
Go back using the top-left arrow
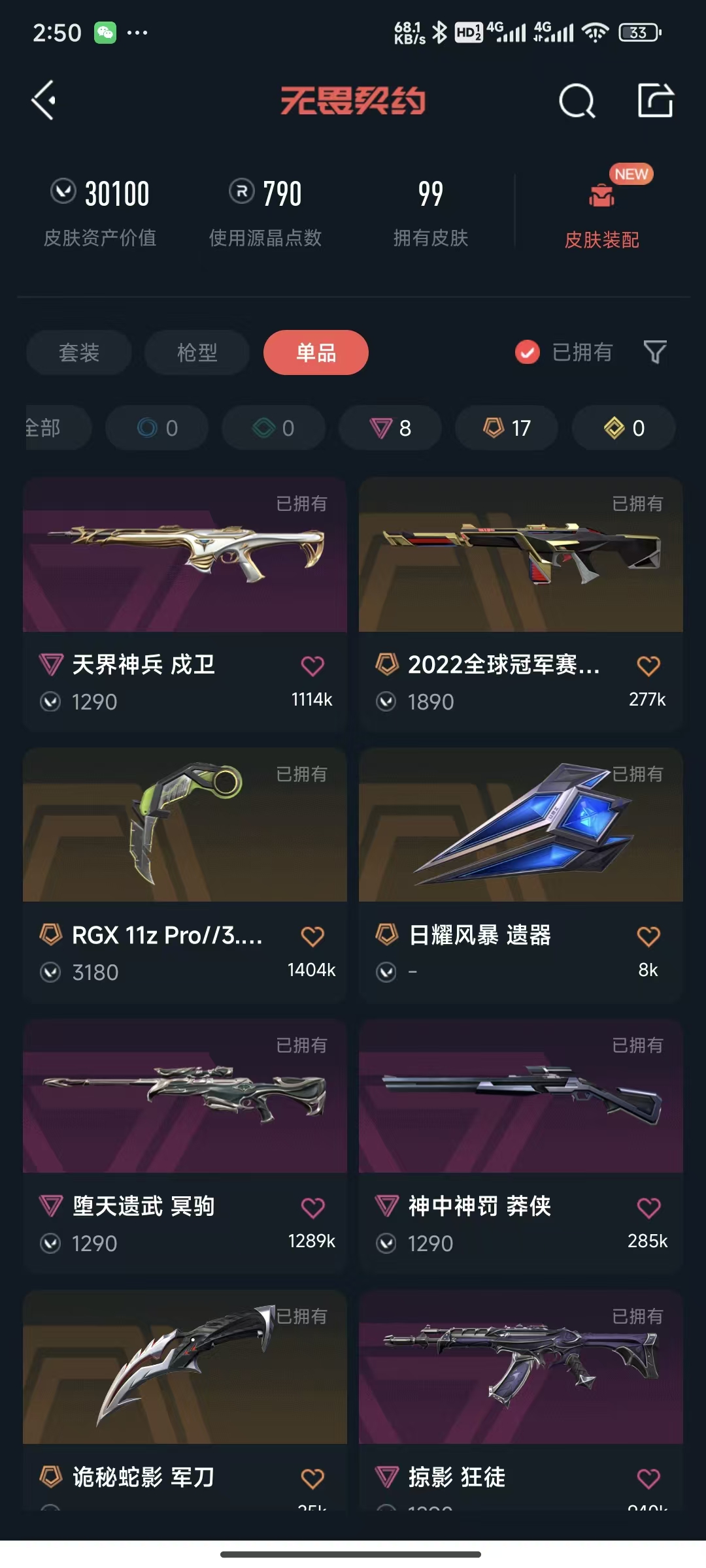tap(44, 101)
